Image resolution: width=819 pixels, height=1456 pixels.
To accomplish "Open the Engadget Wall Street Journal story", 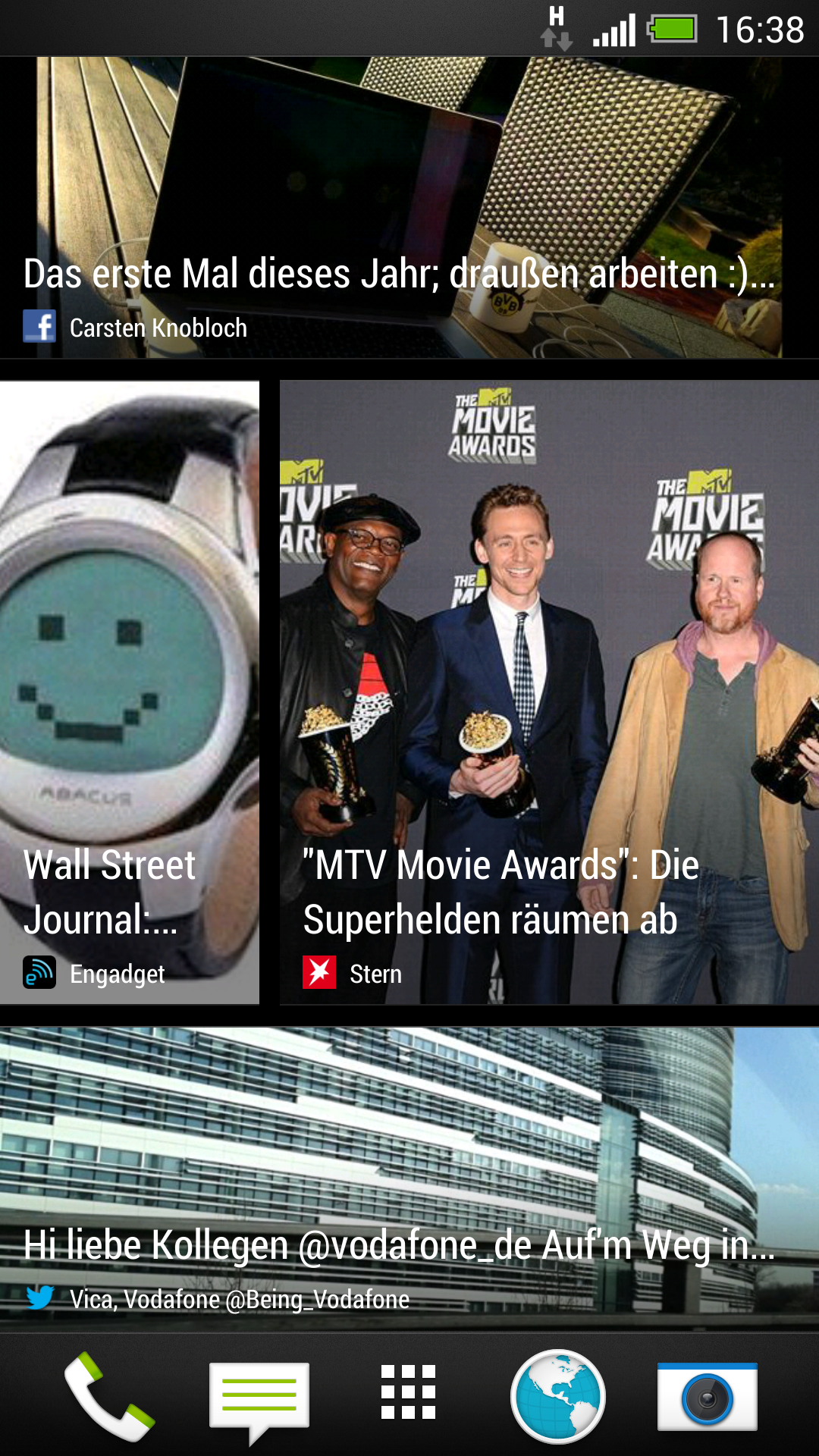I will (x=129, y=692).
